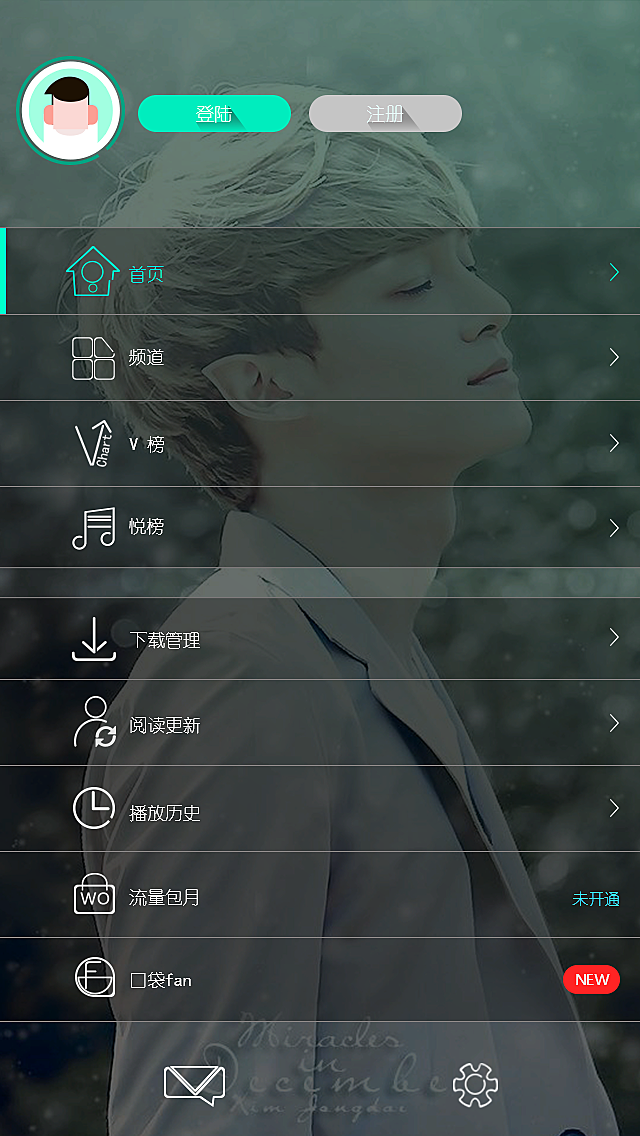Open the messages envelope icon

pos(194,1085)
